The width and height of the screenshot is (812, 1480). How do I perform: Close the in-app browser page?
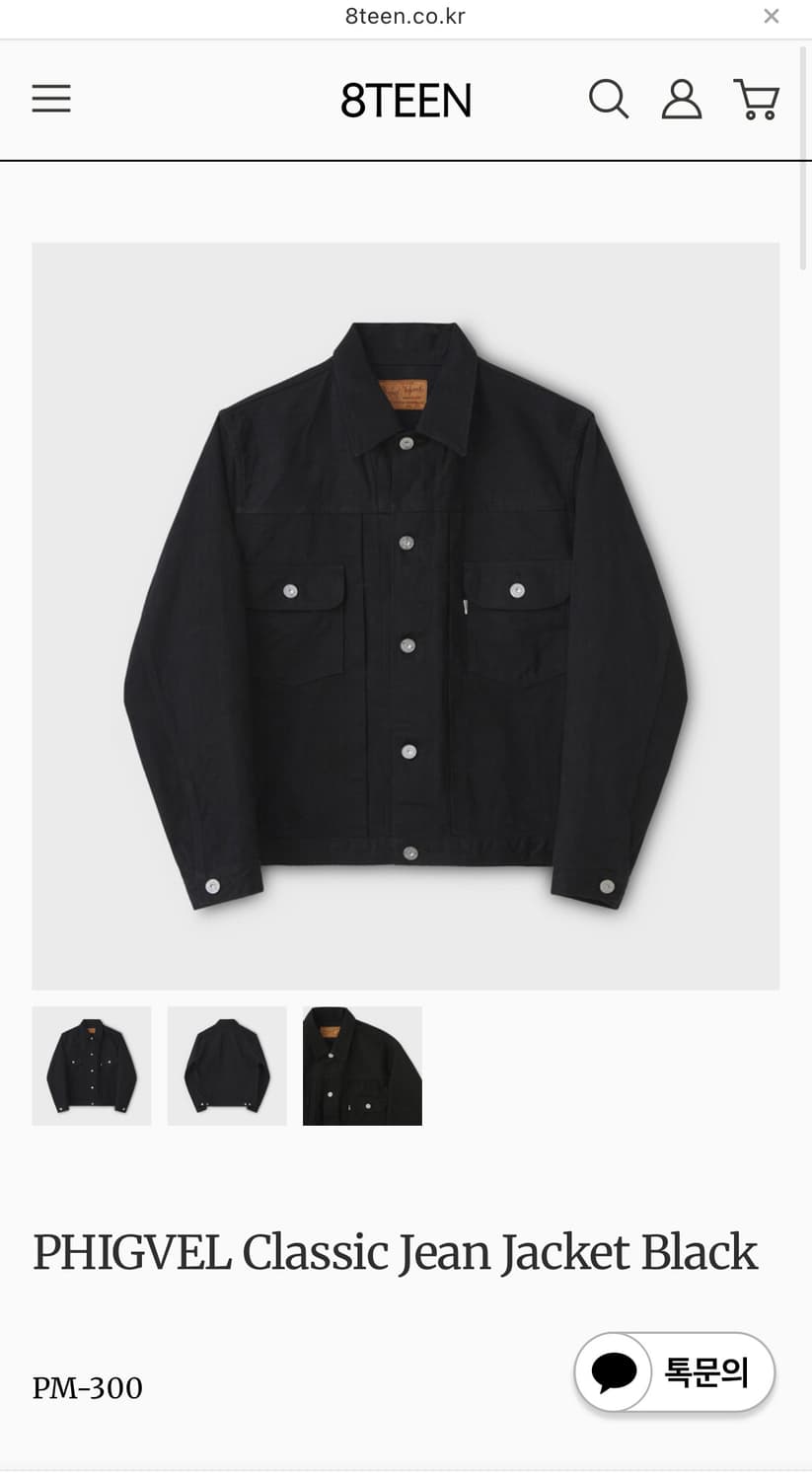coord(772,16)
